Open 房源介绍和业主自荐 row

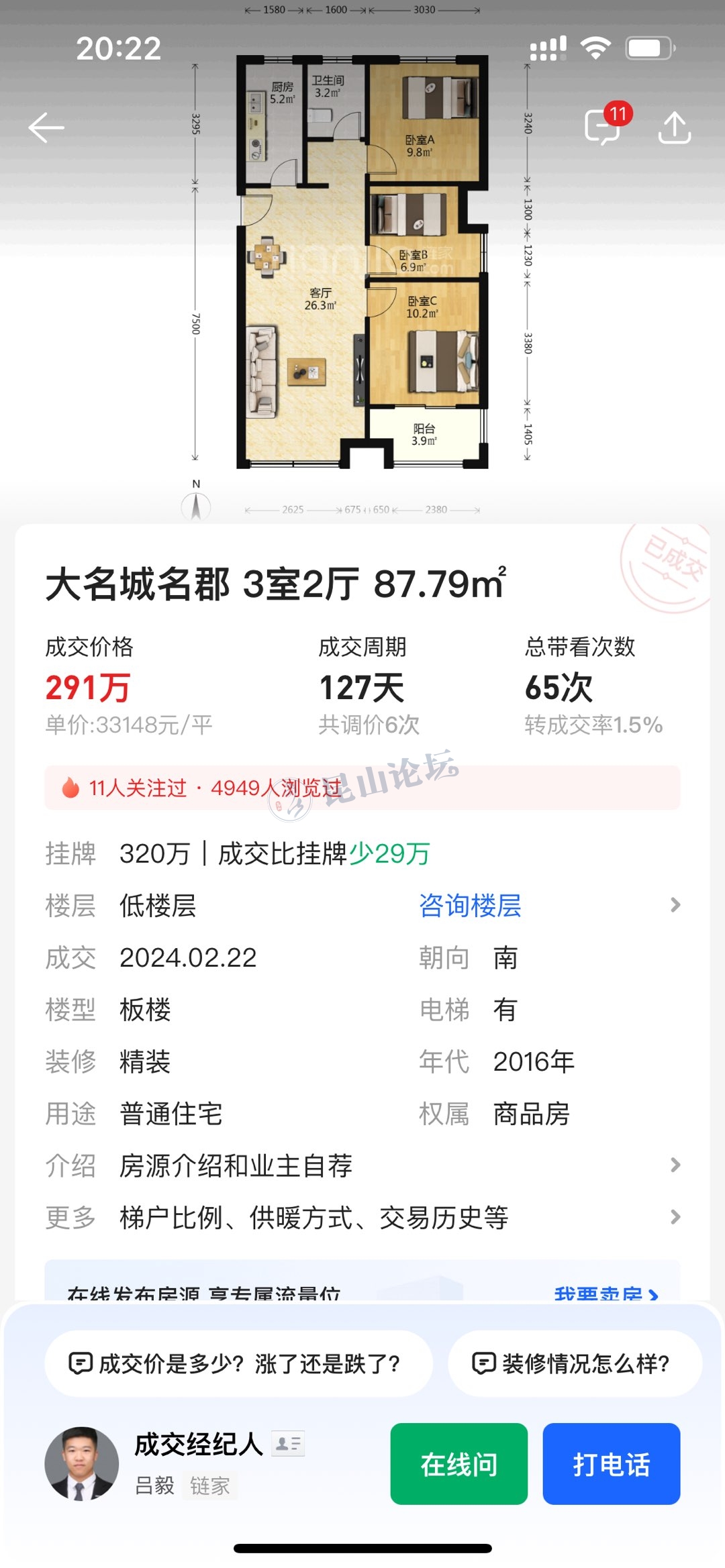point(362,1165)
